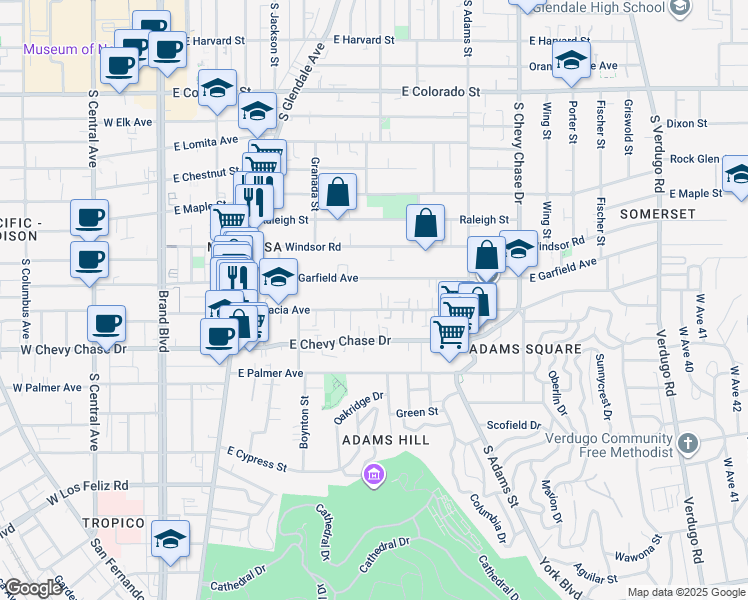Select the school marker on E Garfield Ave
The height and width of the screenshot is (600, 748).
279,277
